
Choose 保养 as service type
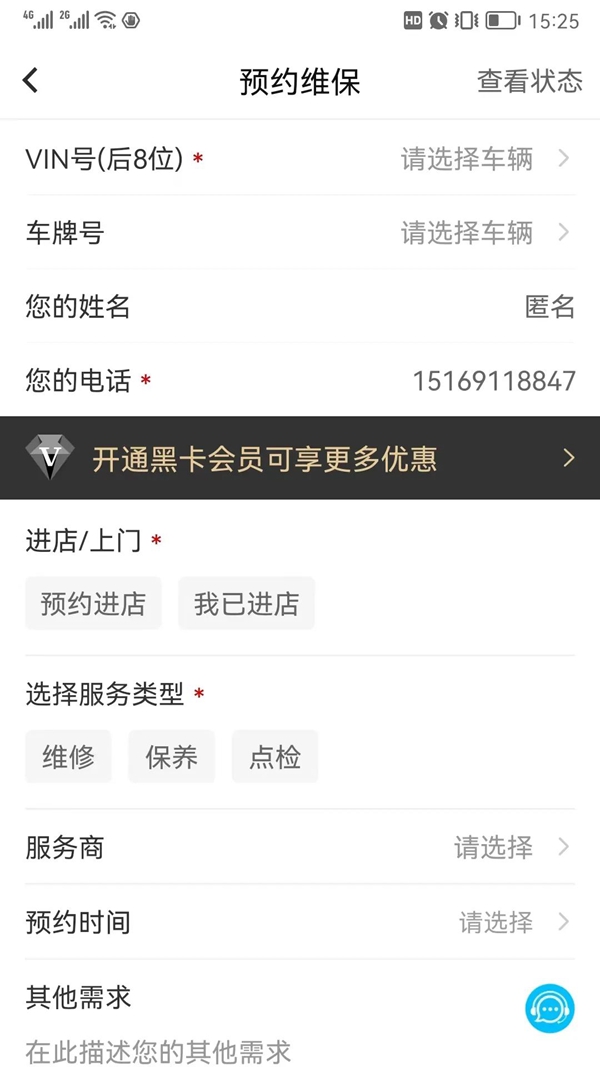171,757
